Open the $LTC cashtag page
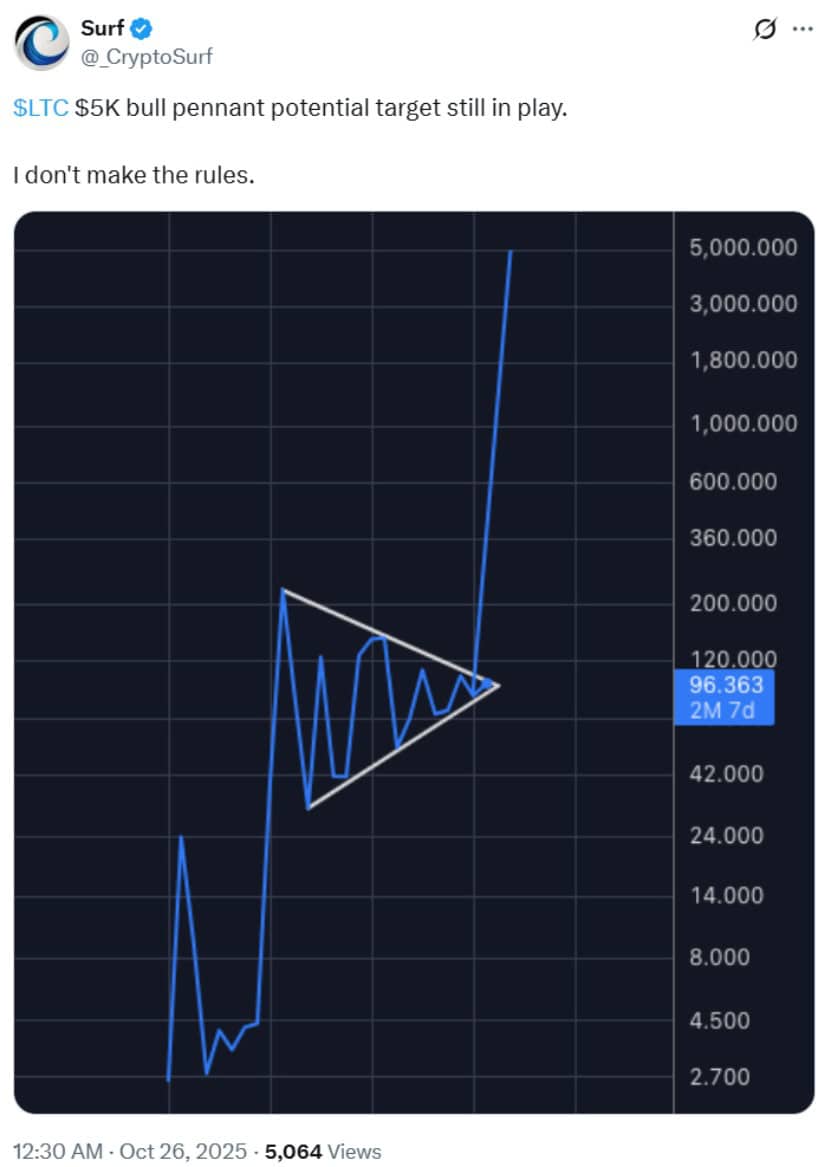This screenshot has width=825, height=1167. (40, 107)
